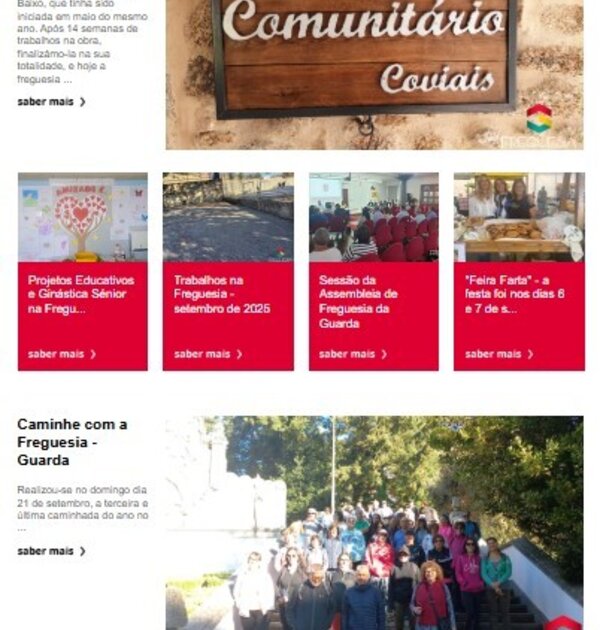Open the Comunitário Coviais sign photo

(x=373, y=74)
